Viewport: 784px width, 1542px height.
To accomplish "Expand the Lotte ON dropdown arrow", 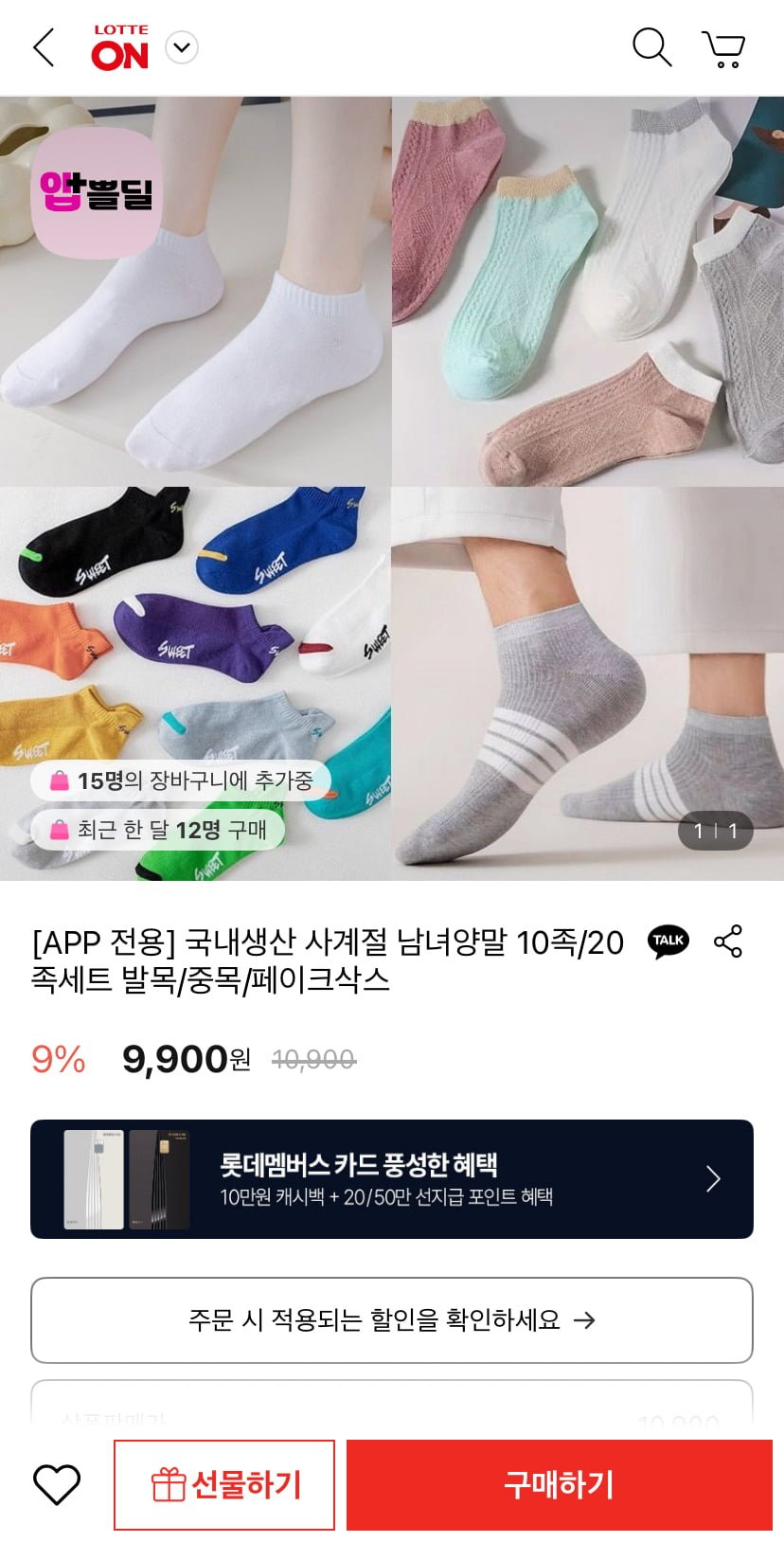I will pos(182,47).
